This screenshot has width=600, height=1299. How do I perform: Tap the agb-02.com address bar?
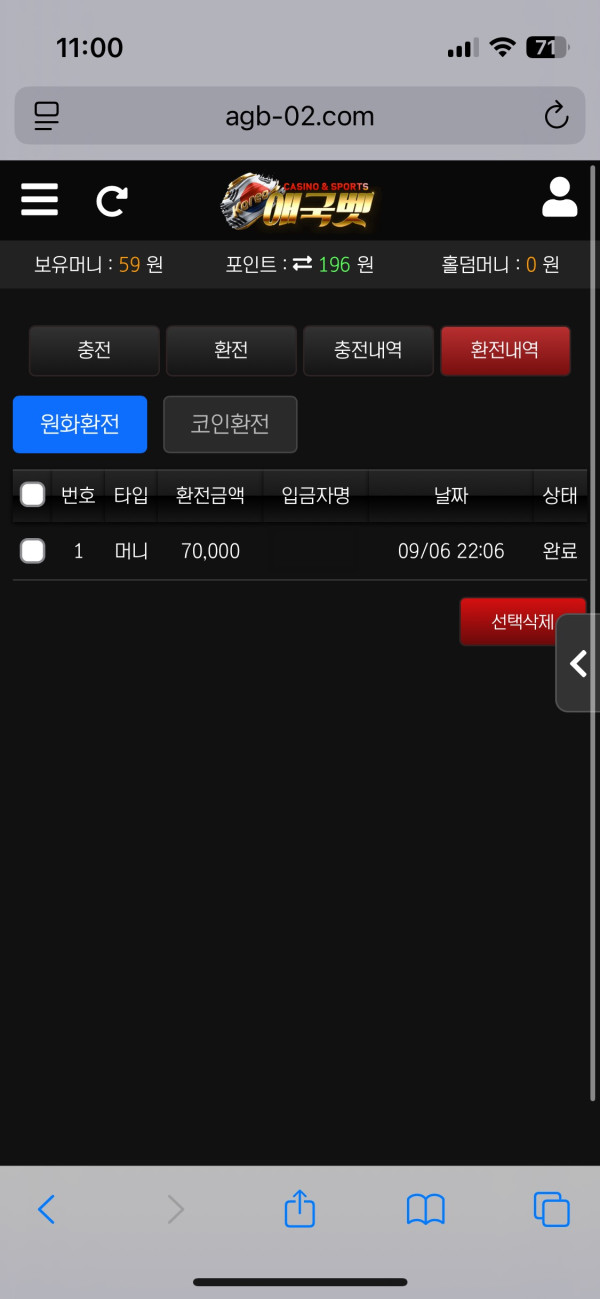(x=300, y=116)
